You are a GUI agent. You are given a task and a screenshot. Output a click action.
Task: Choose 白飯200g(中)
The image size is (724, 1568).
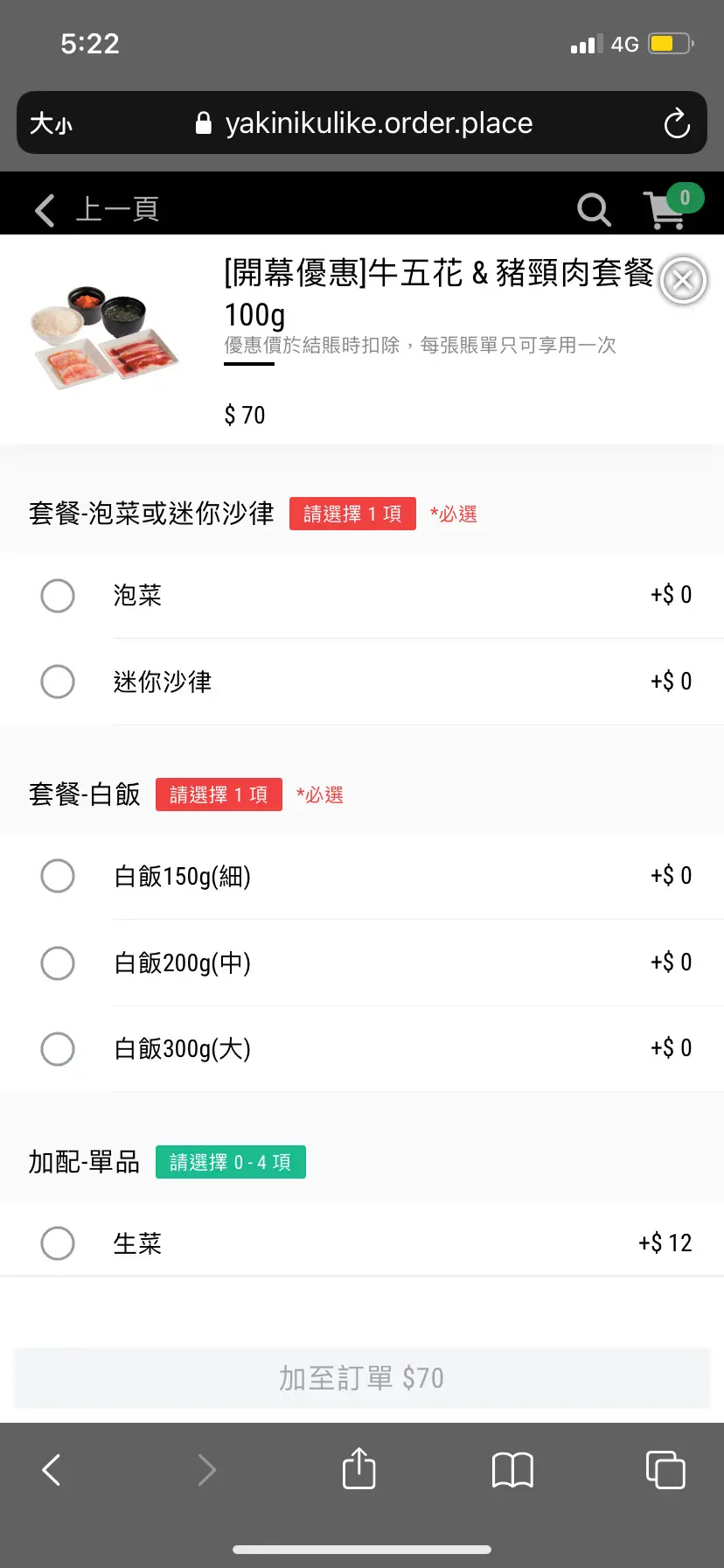pyautogui.click(x=362, y=962)
